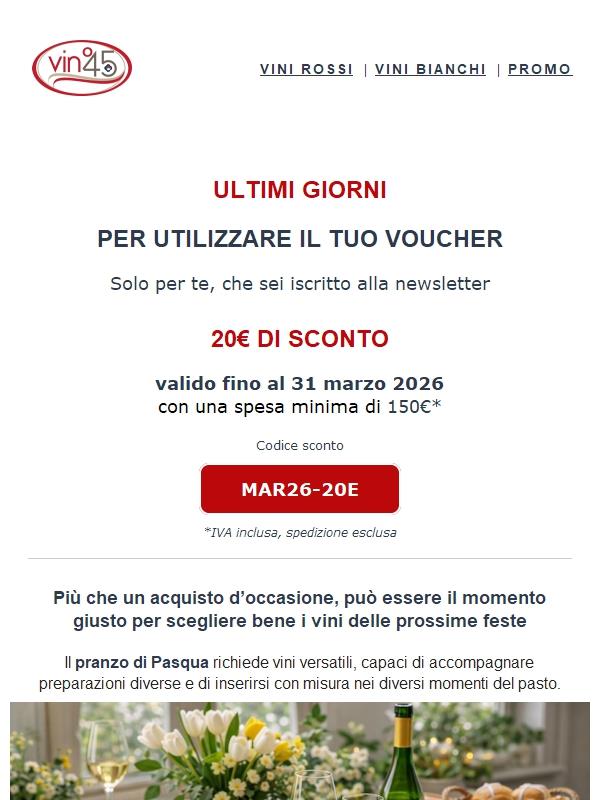Tap the MAR26-20E discount code button

(300, 489)
